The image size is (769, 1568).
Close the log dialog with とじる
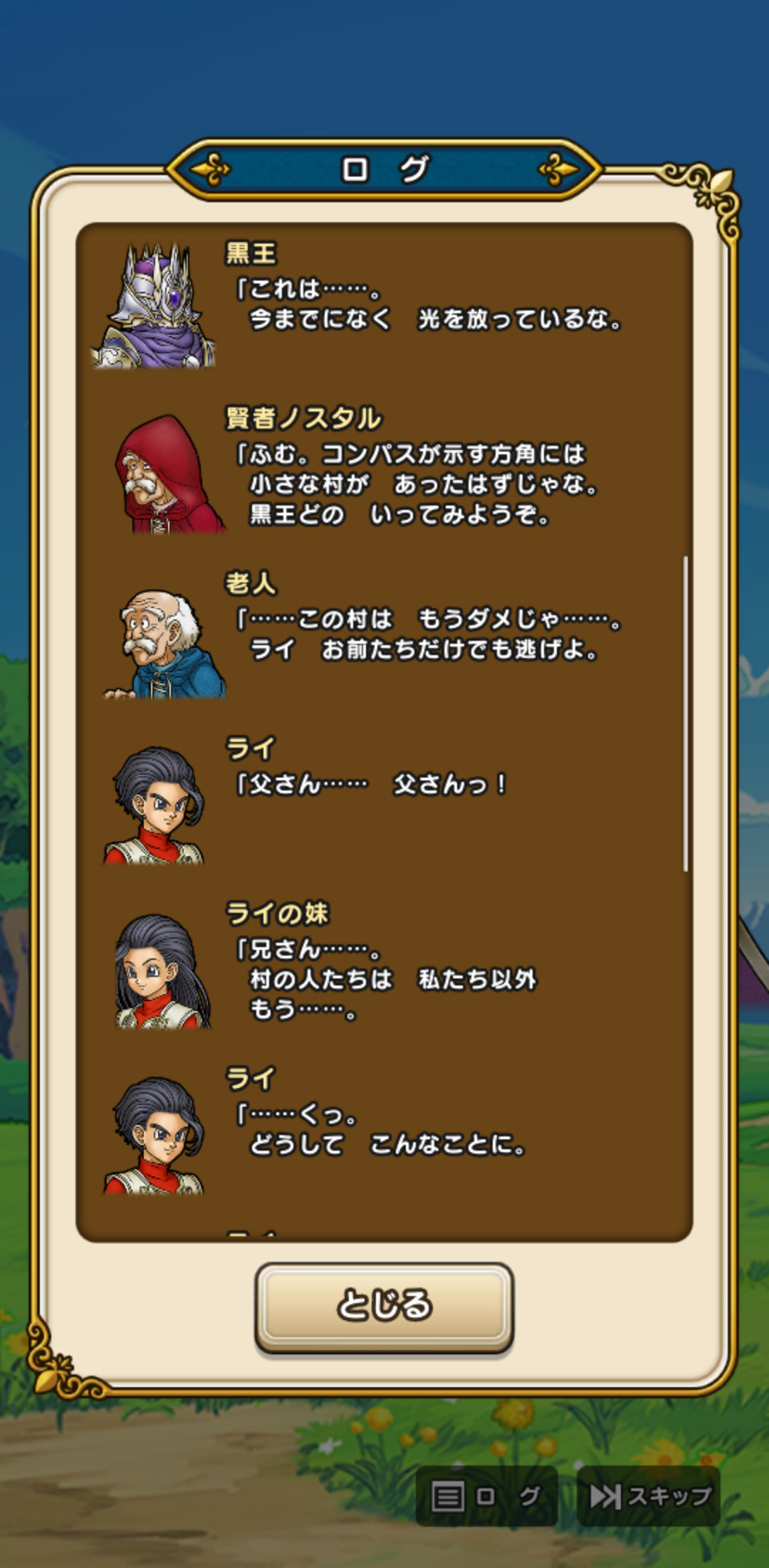click(384, 1307)
